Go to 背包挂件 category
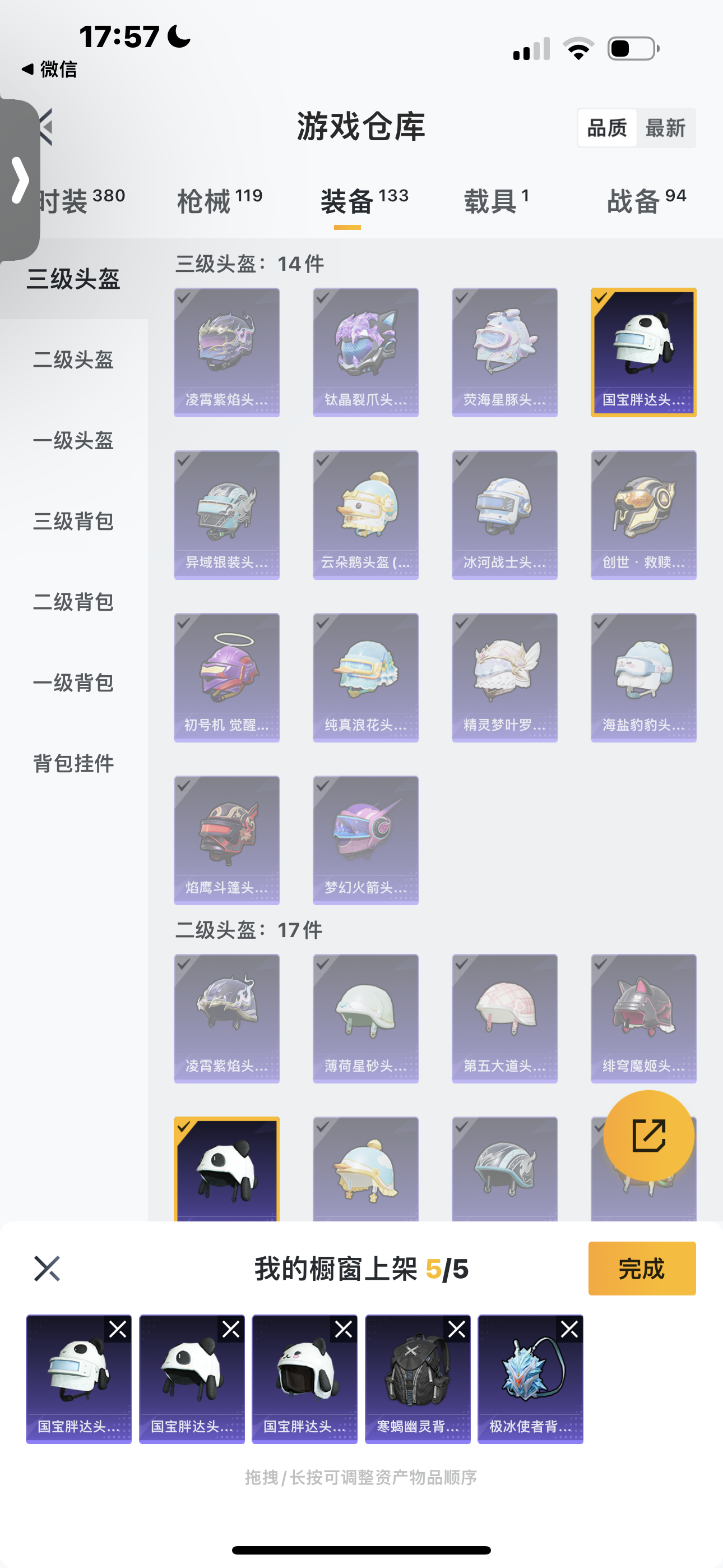The width and height of the screenshot is (723, 1568). point(73,763)
